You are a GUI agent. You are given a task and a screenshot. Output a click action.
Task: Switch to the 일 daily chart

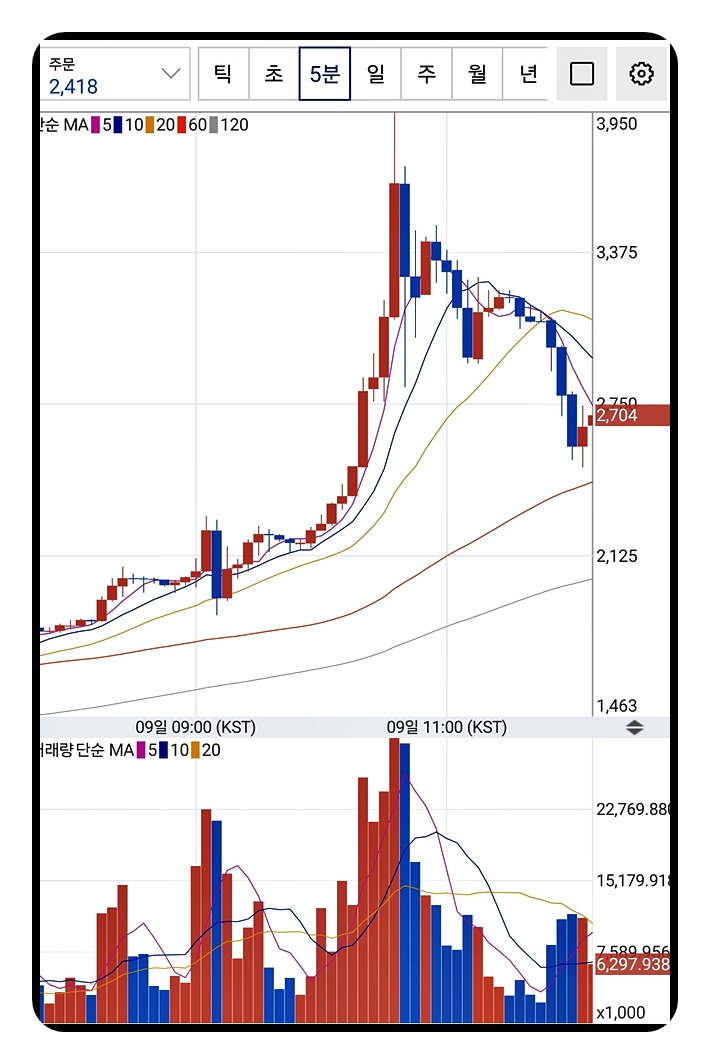(x=376, y=74)
